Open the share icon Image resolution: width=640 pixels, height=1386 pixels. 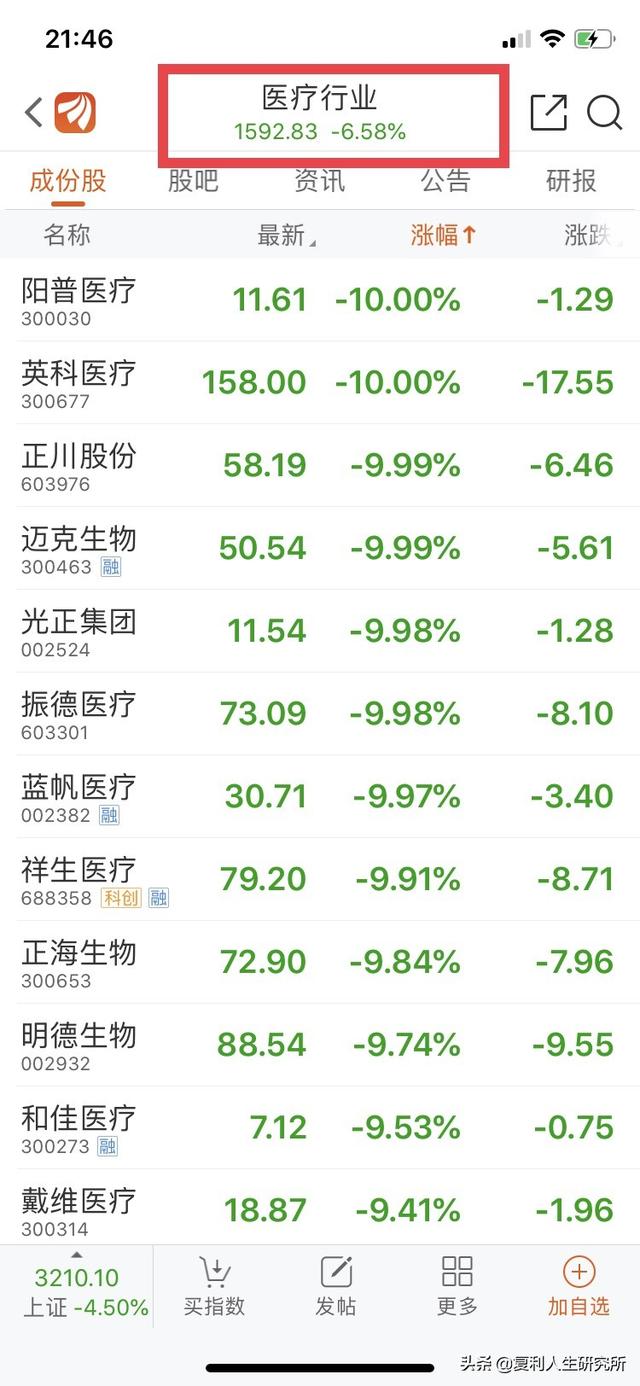pyautogui.click(x=548, y=112)
